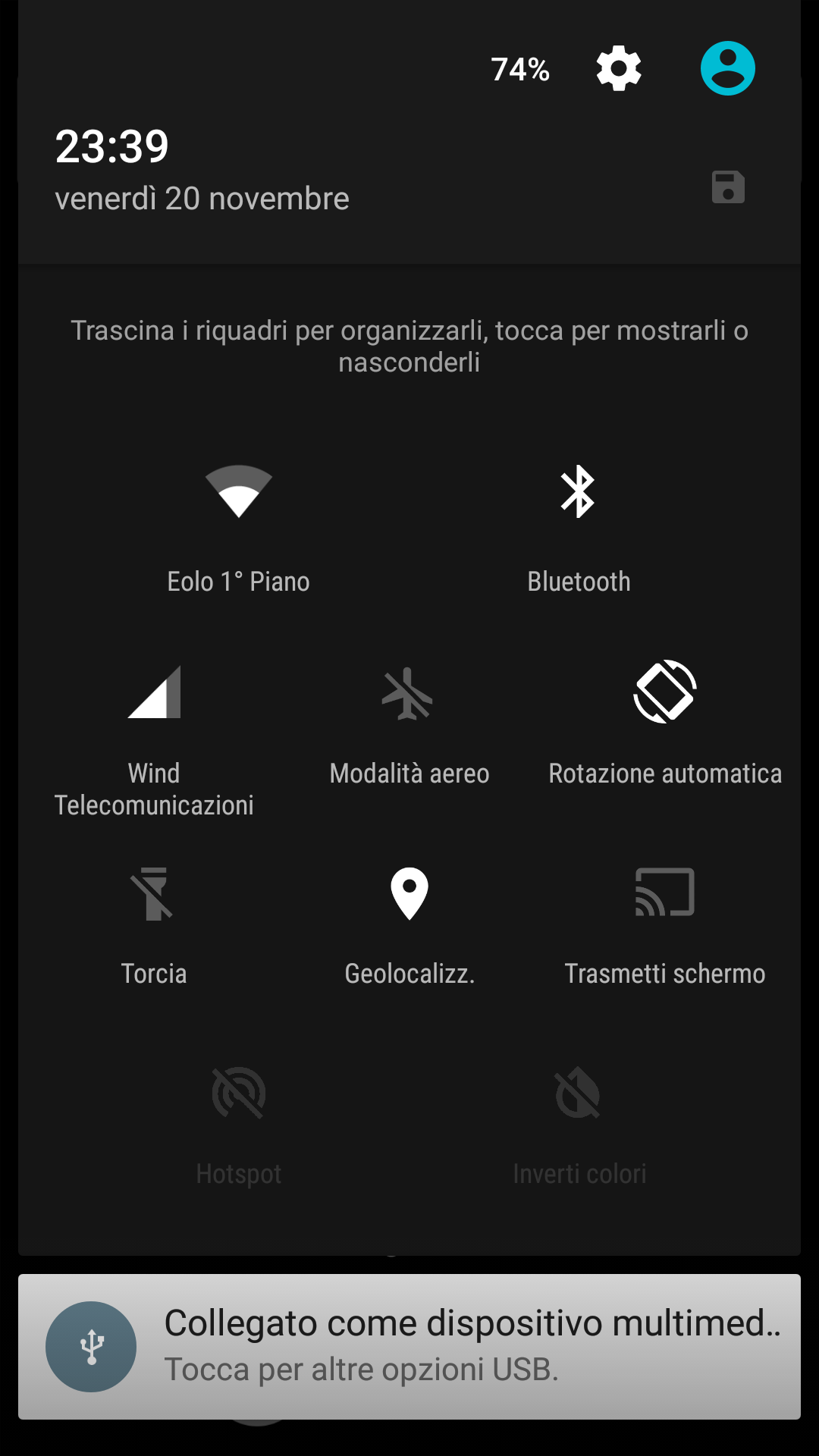Open system settings via the gear icon
This screenshot has width=819, height=1456.
click(x=619, y=68)
